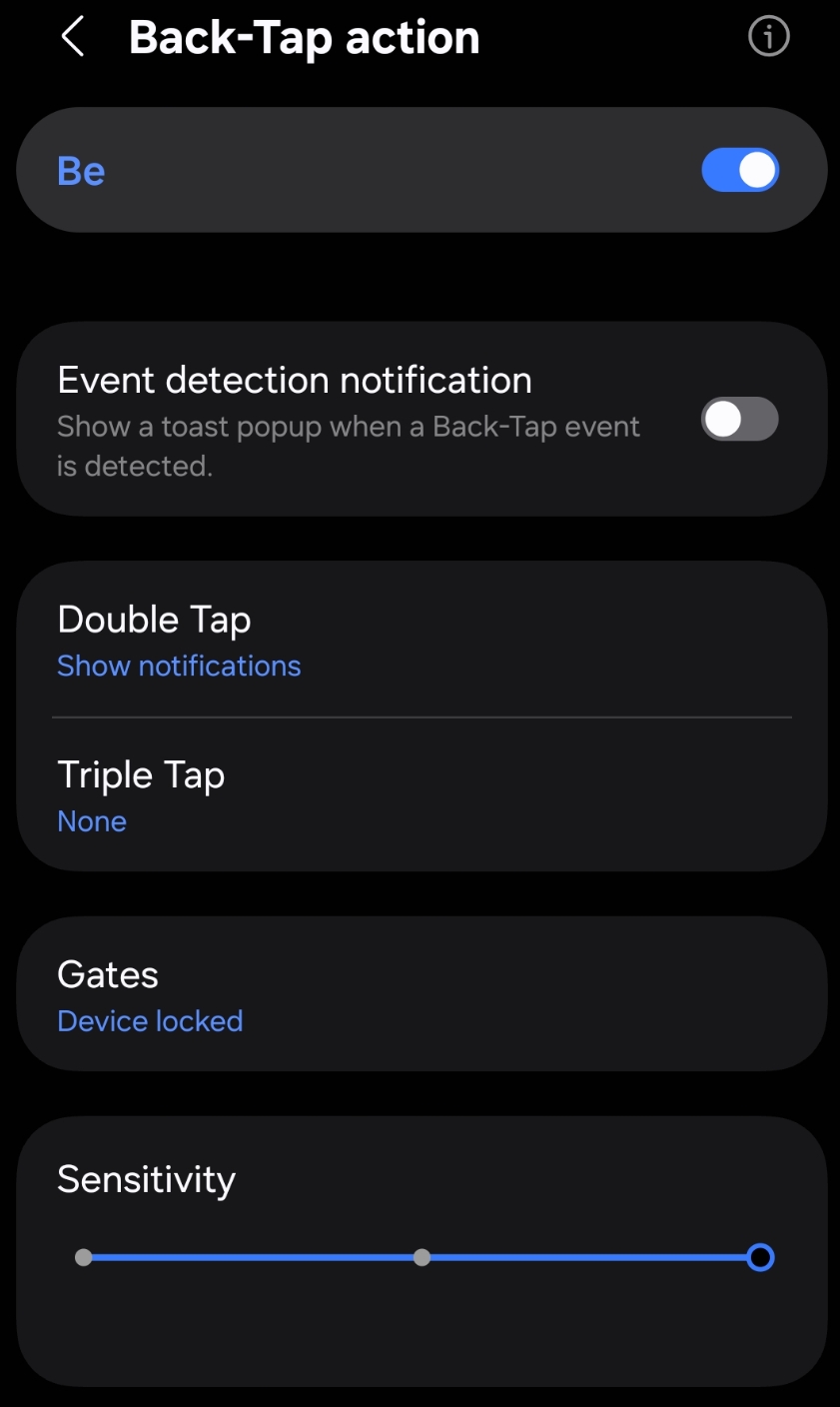Go back from Back-Tap action

(72, 38)
